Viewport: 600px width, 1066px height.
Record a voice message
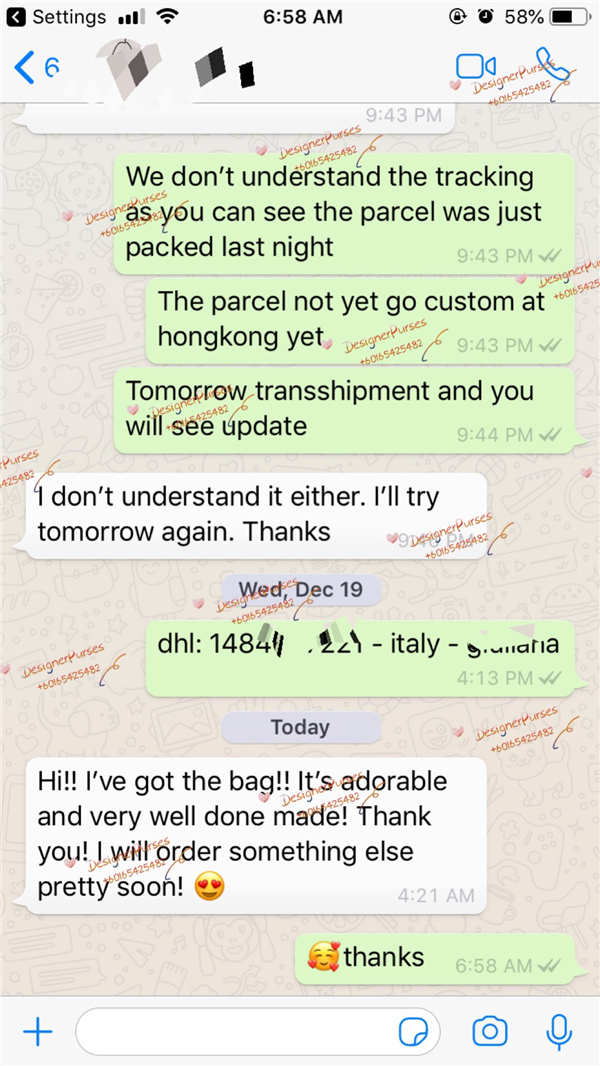[x=559, y=1031]
